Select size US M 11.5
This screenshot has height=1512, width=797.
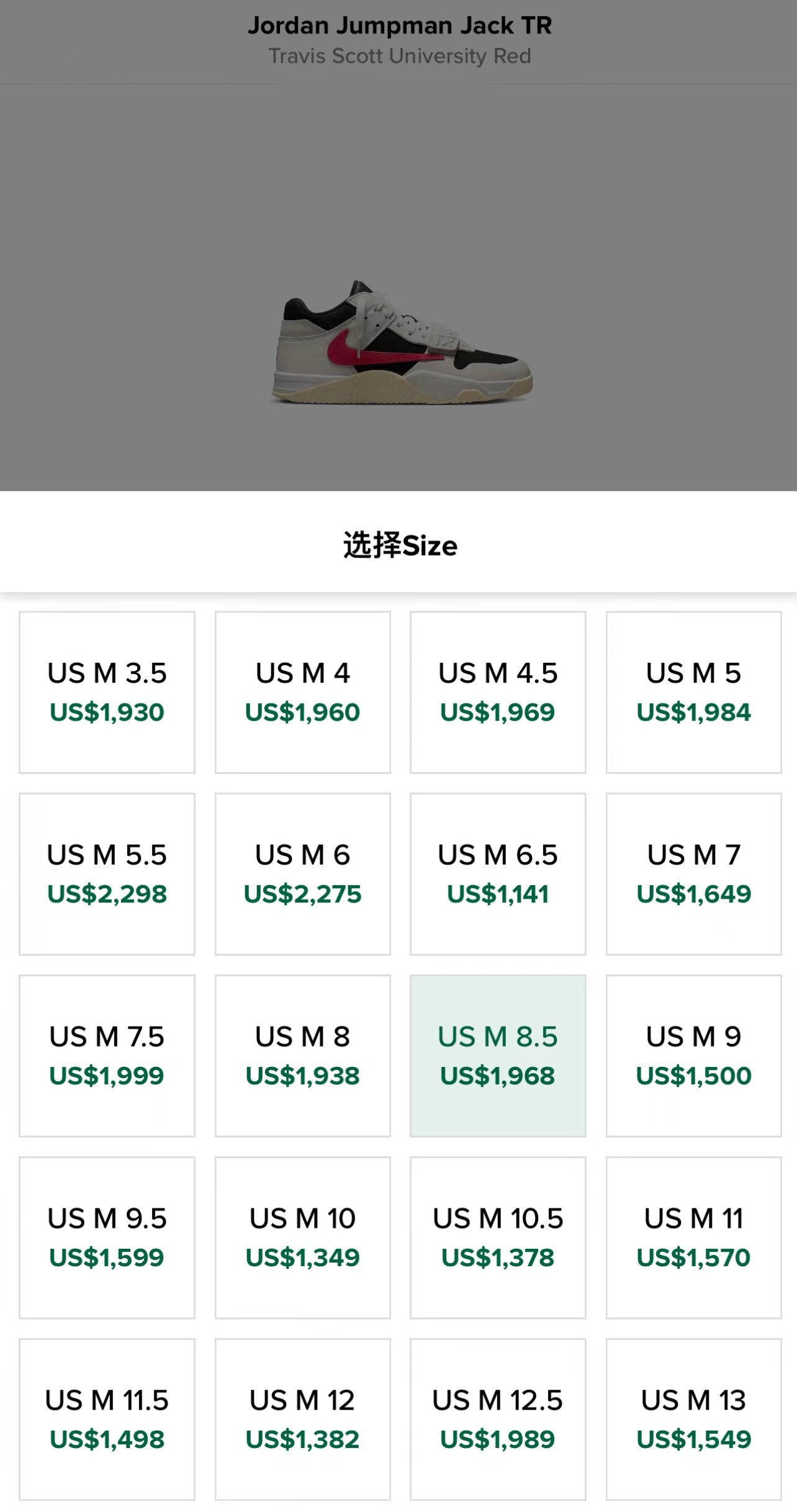[x=107, y=1420]
